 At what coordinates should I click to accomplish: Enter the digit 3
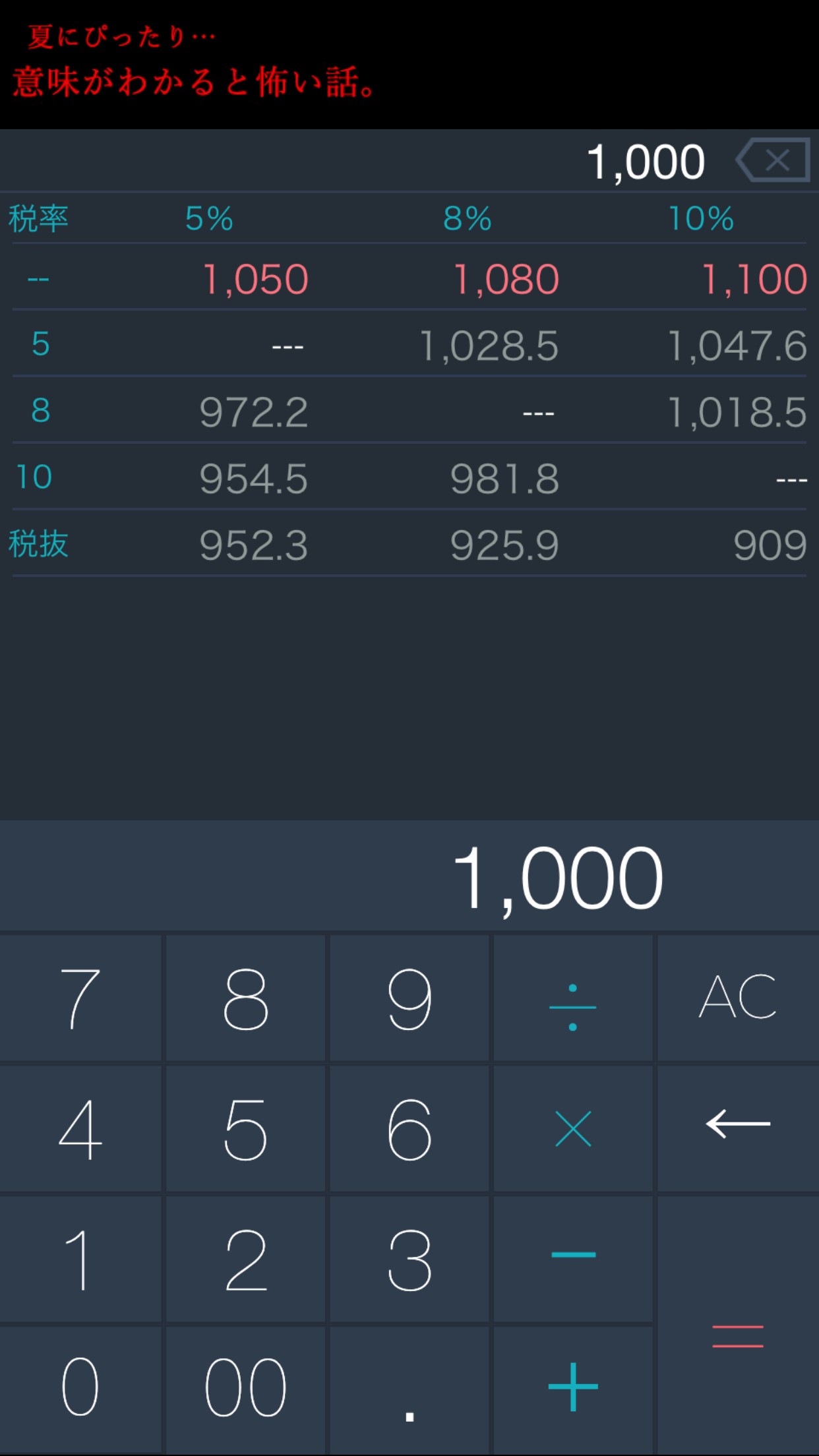[x=409, y=1257]
